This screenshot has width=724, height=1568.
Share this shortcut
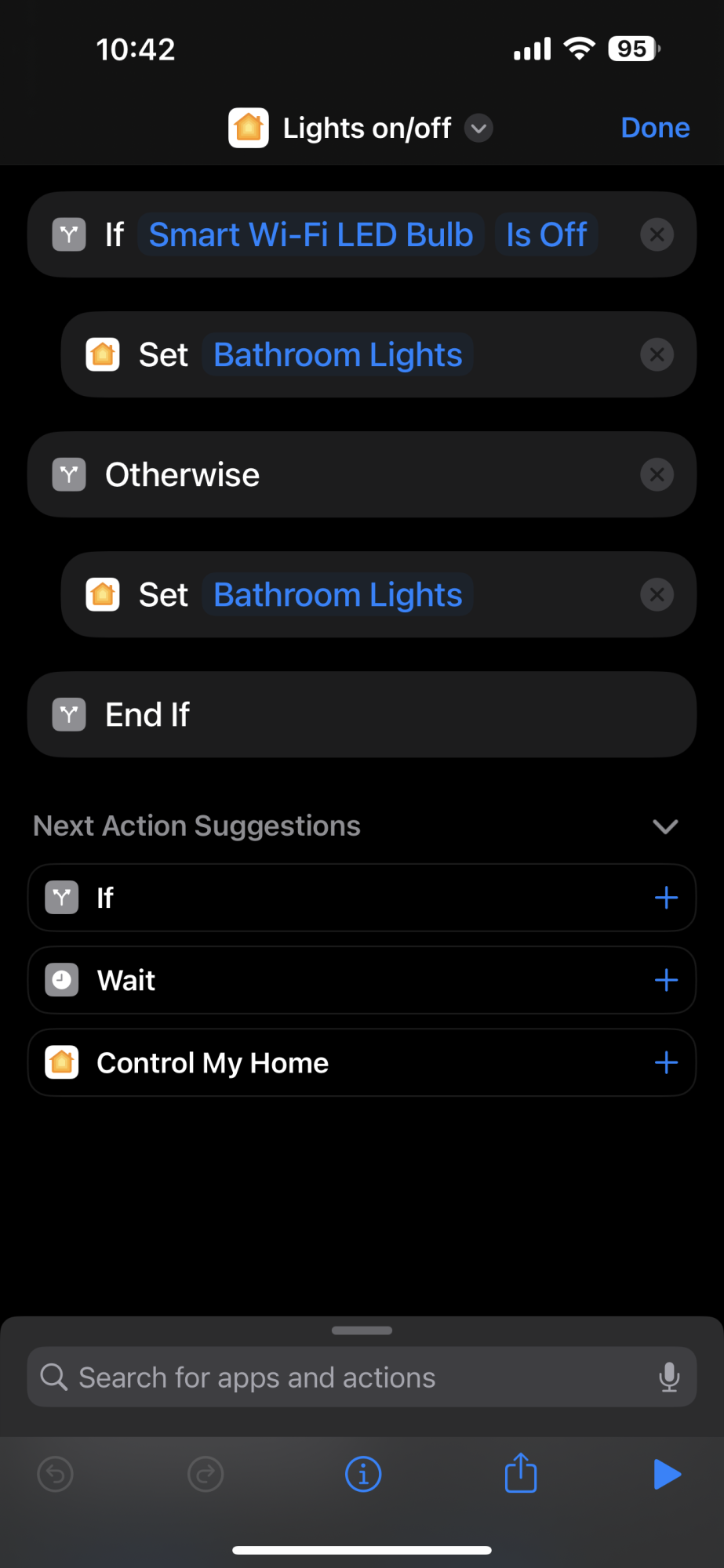click(x=521, y=1472)
